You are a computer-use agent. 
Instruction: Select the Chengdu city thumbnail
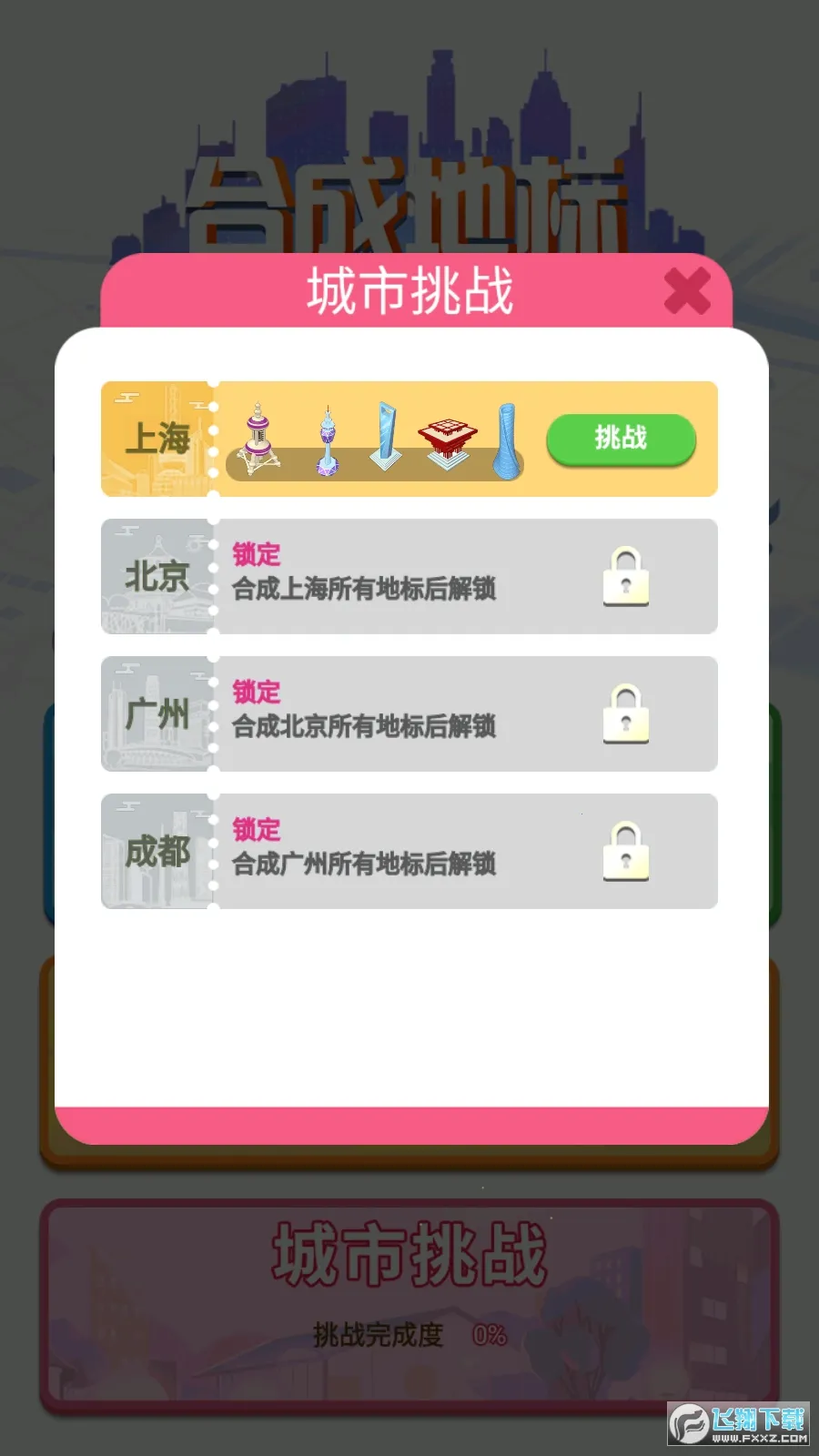click(x=157, y=851)
